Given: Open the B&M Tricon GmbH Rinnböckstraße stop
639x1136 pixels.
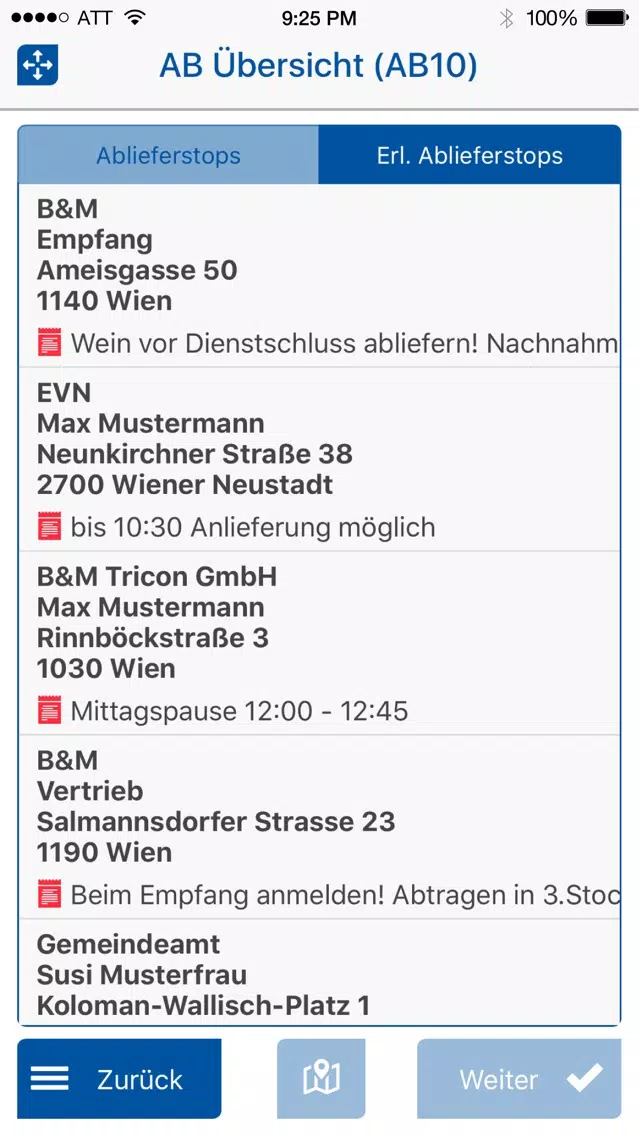Looking at the screenshot, I should pos(320,643).
